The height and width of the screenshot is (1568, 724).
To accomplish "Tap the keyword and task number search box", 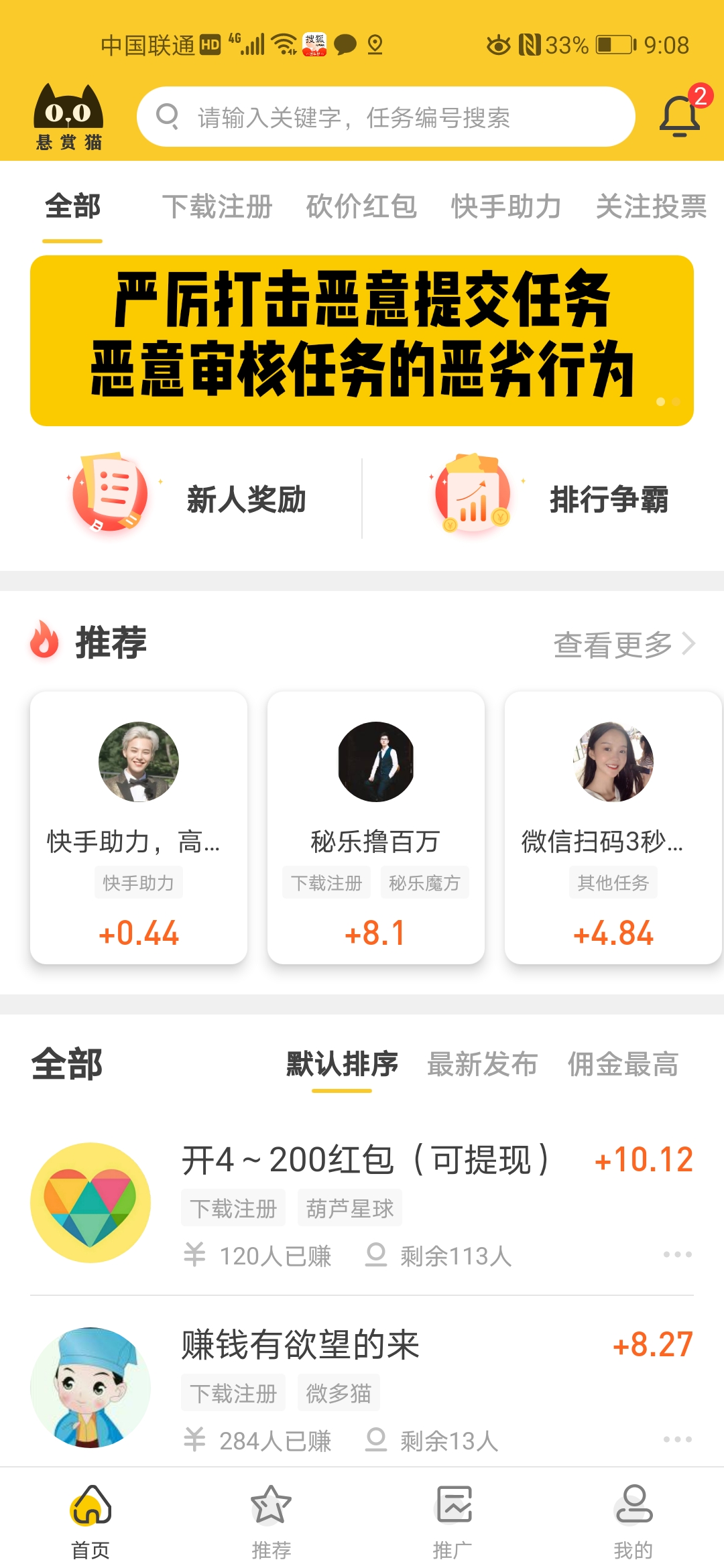I will click(386, 117).
